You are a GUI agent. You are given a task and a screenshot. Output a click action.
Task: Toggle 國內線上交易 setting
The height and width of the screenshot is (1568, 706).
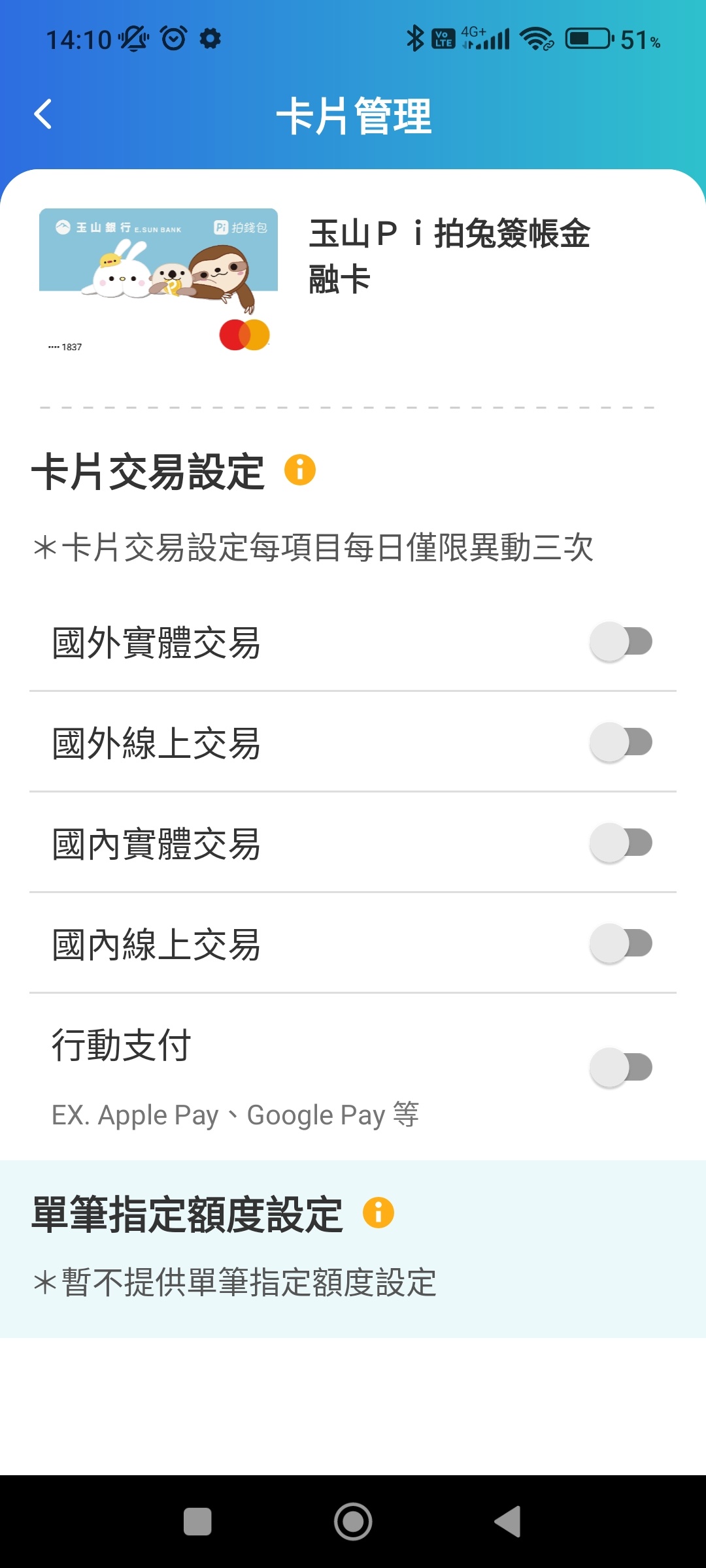pyautogui.click(x=621, y=943)
